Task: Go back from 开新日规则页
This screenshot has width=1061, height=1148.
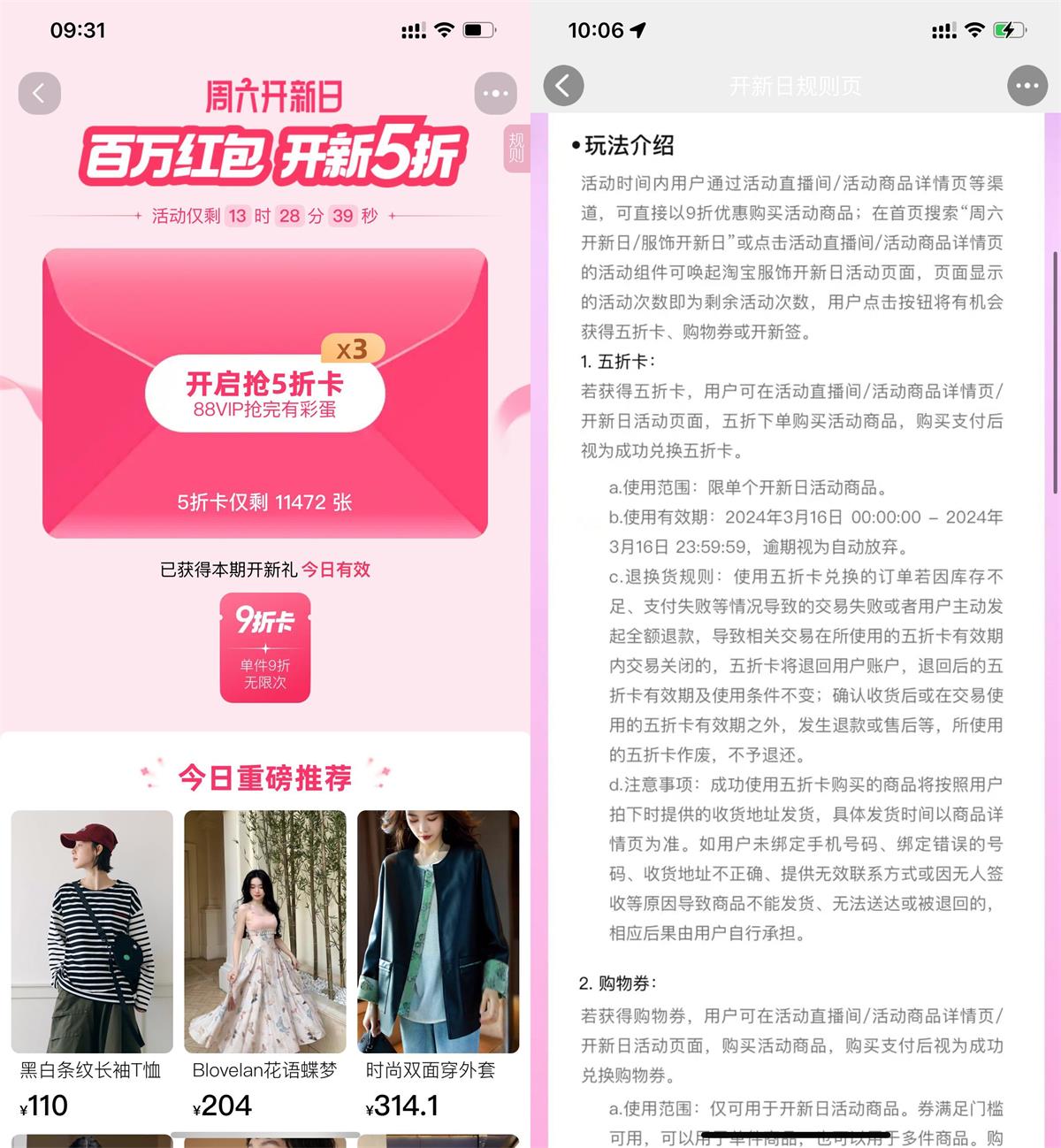Action: 563,86
